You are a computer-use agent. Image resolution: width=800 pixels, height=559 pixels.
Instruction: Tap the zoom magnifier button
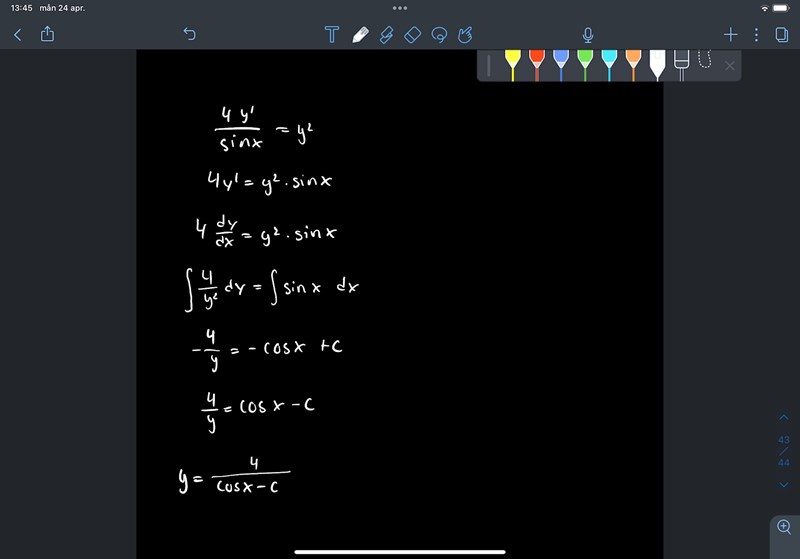[784, 527]
